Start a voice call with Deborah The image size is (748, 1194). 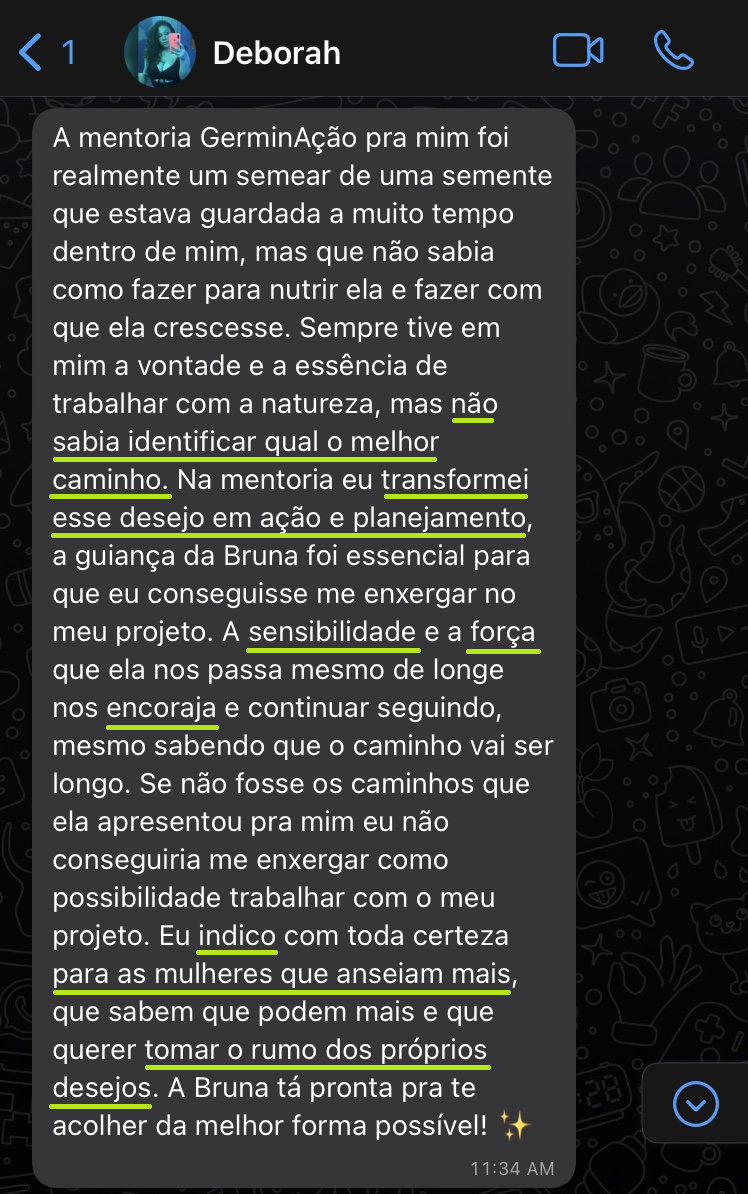[673, 51]
